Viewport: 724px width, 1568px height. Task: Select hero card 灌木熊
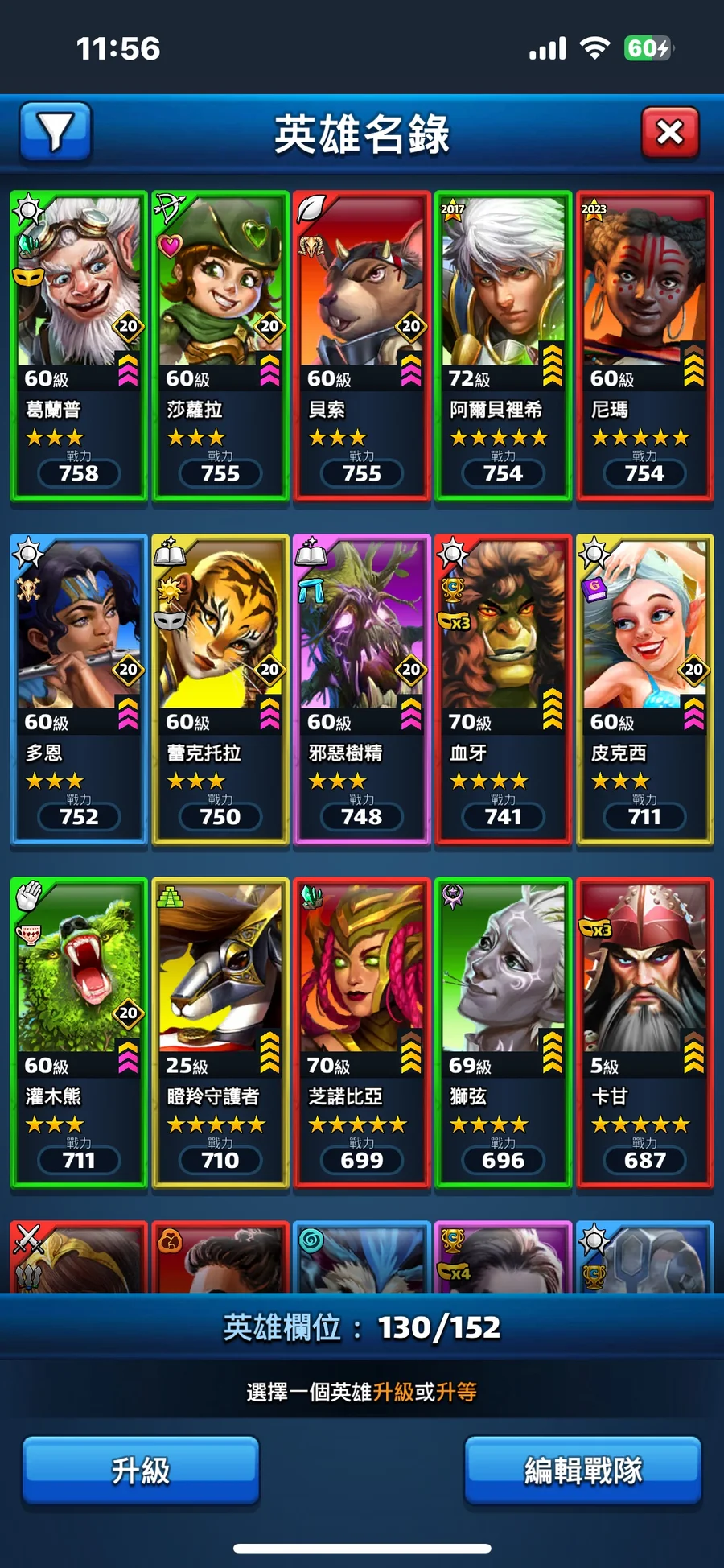tap(79, 1033)
